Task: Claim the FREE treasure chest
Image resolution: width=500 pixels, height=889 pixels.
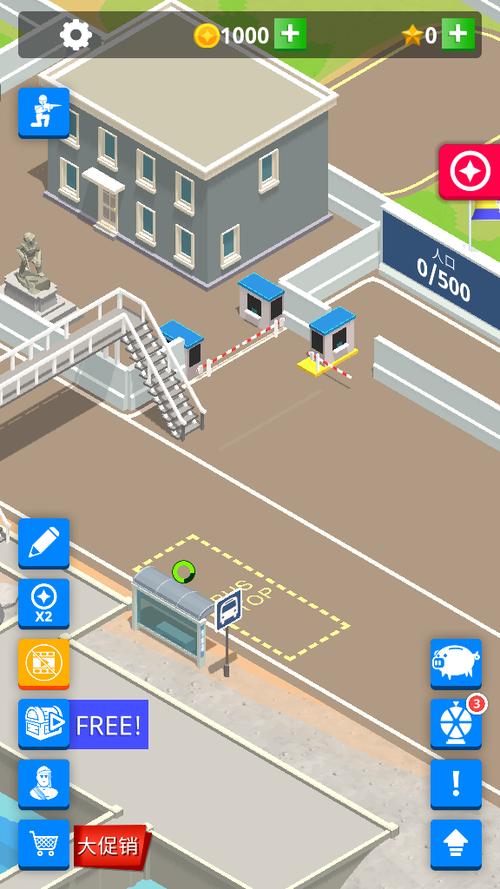Action: point(83,725)
